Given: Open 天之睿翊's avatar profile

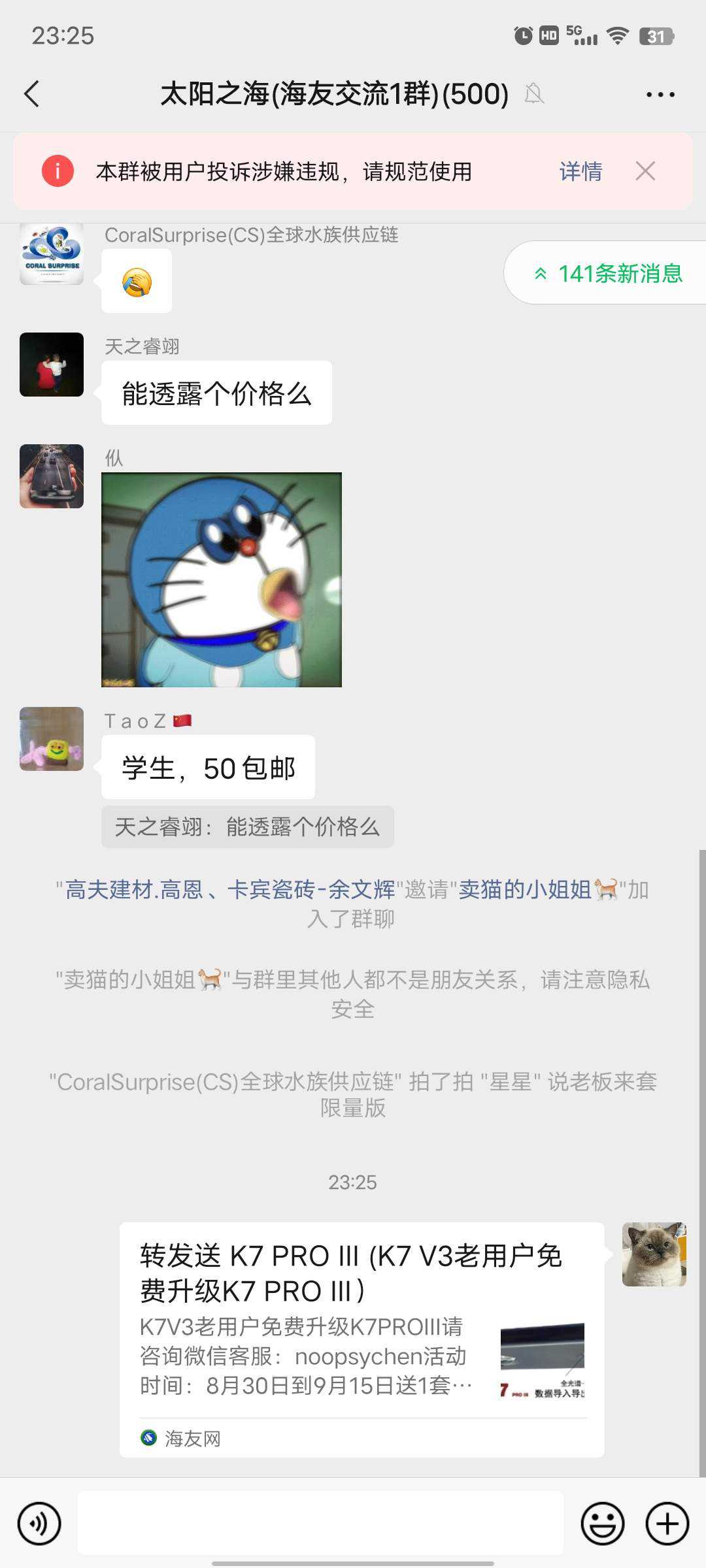Looking at the screenshot, I should point(52,365).
